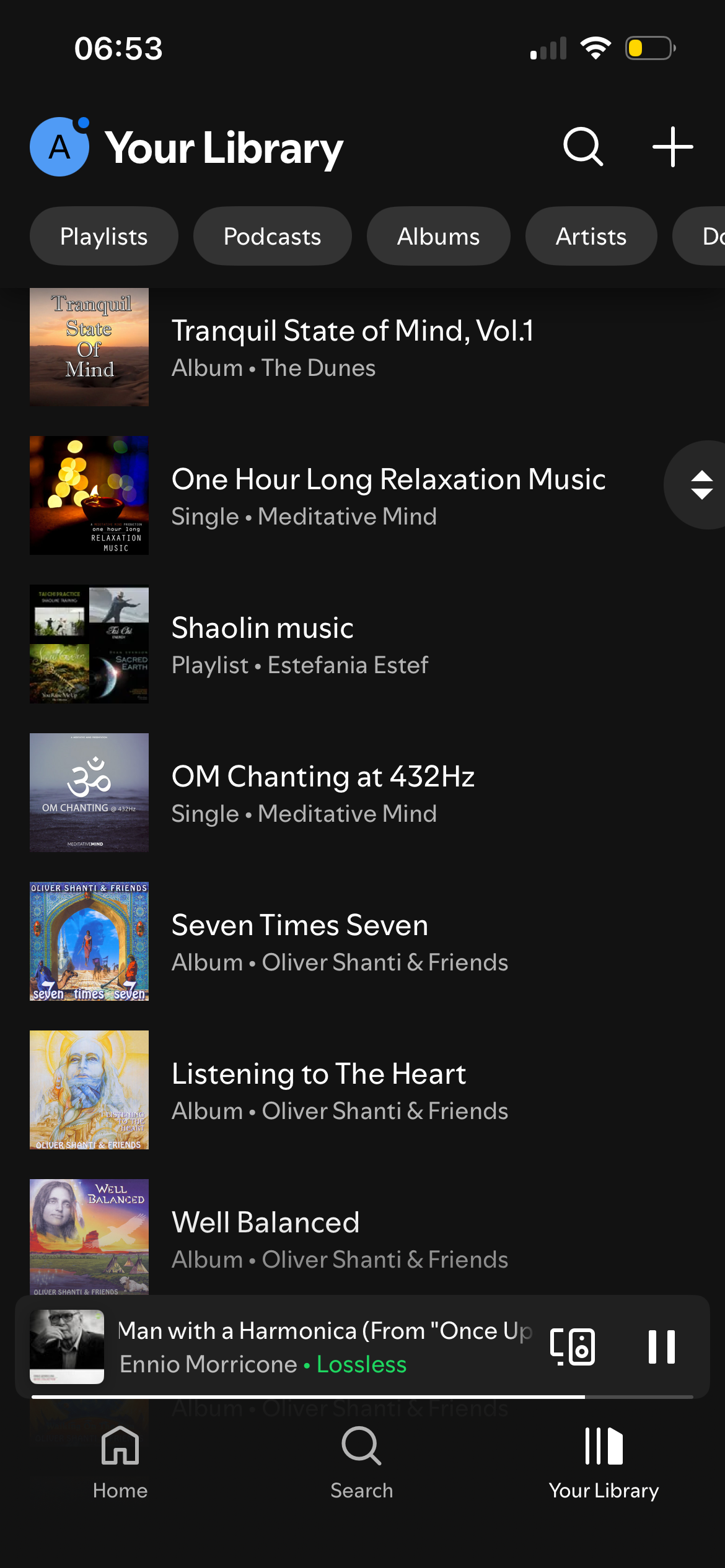Open the Well Balanced album

pos(340,1237)
